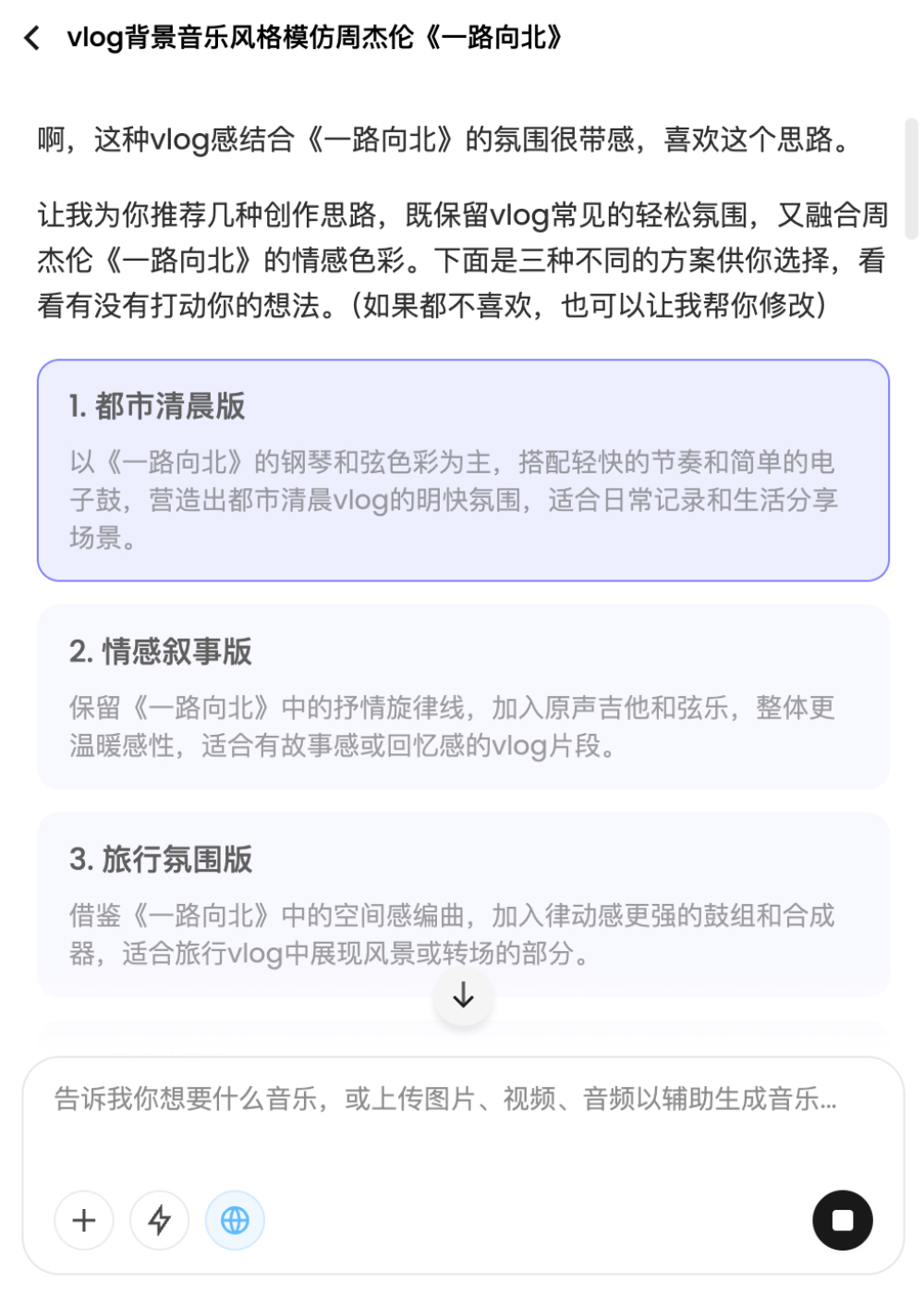Tap the stop square to cancel the response
The image size is (924, 1294).
tap(841, 1220)
